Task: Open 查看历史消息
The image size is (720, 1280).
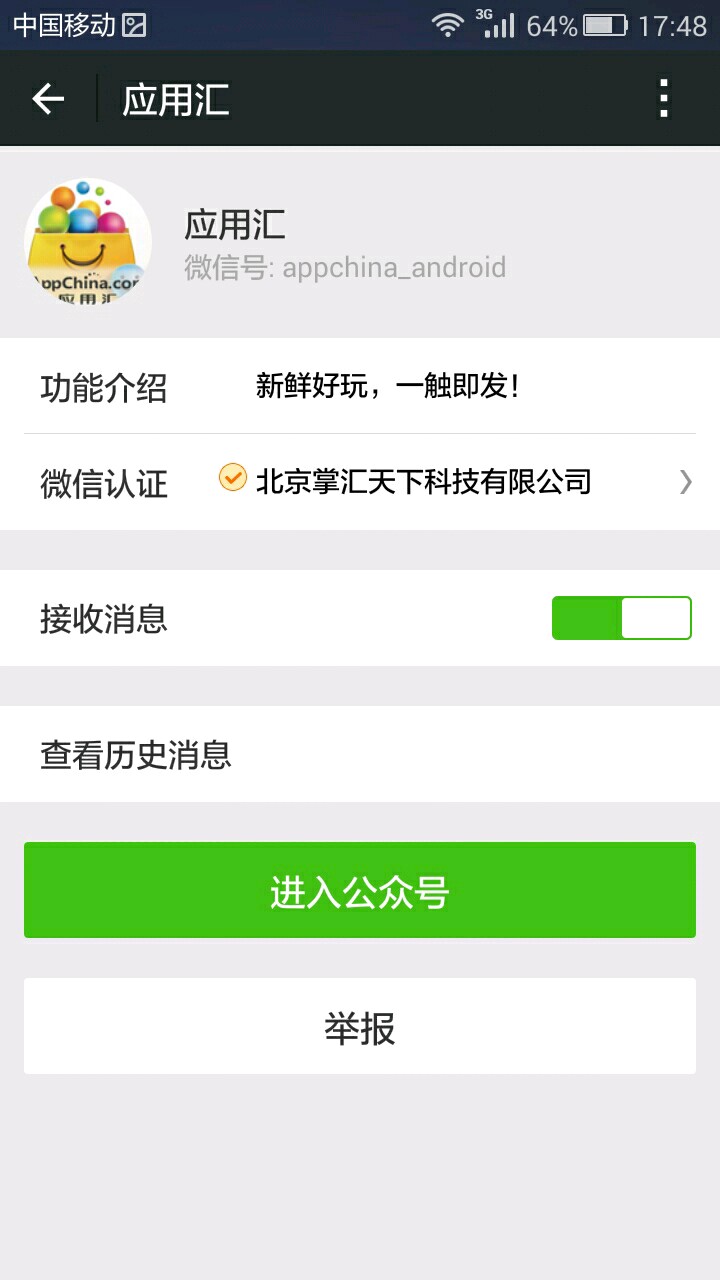Action: coord(360,754)
